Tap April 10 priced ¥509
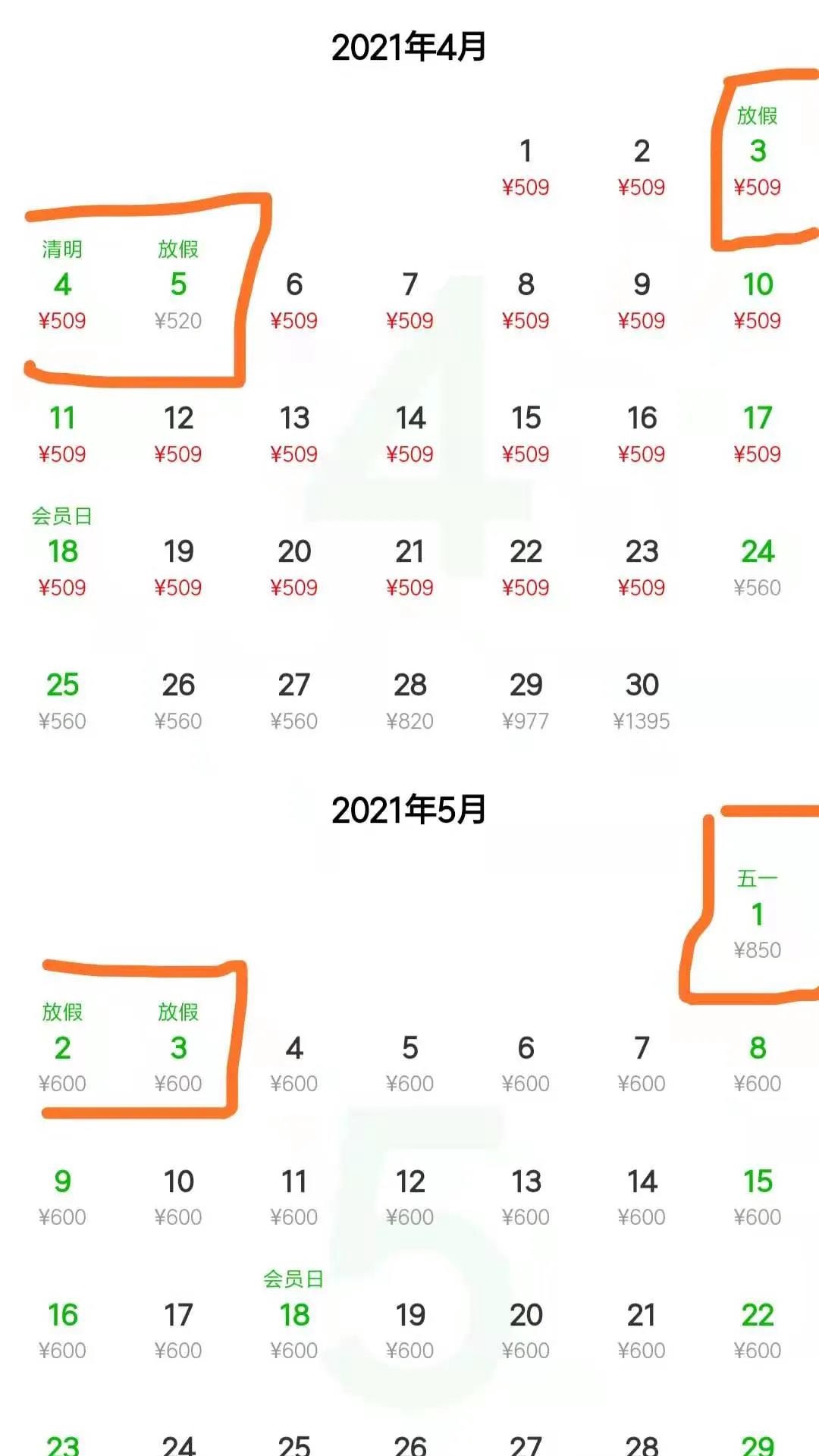 (x=757, y=297)
